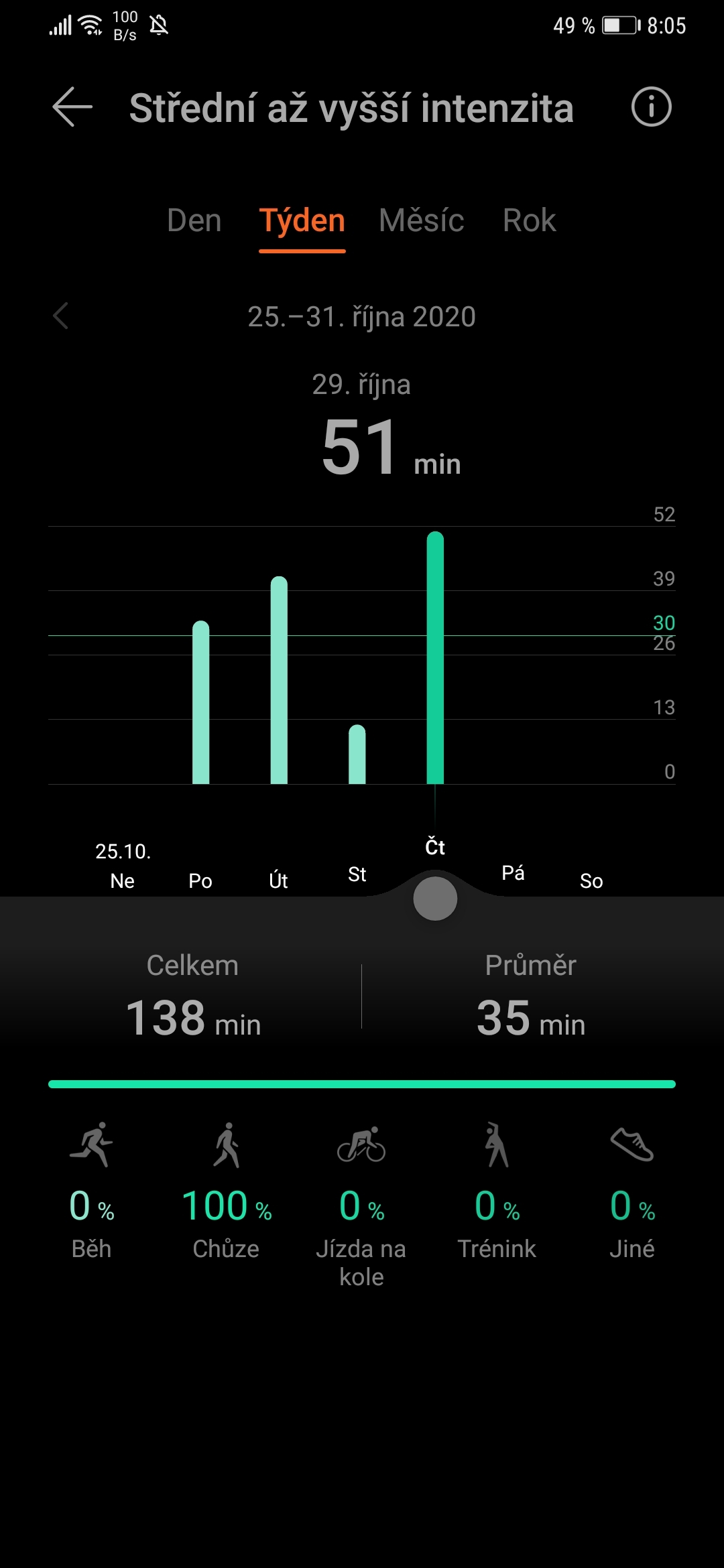The height and width of the screenshot is (1568, 724).
Task: Select the Út bar in the chart
Action: [x=279, y=680]
